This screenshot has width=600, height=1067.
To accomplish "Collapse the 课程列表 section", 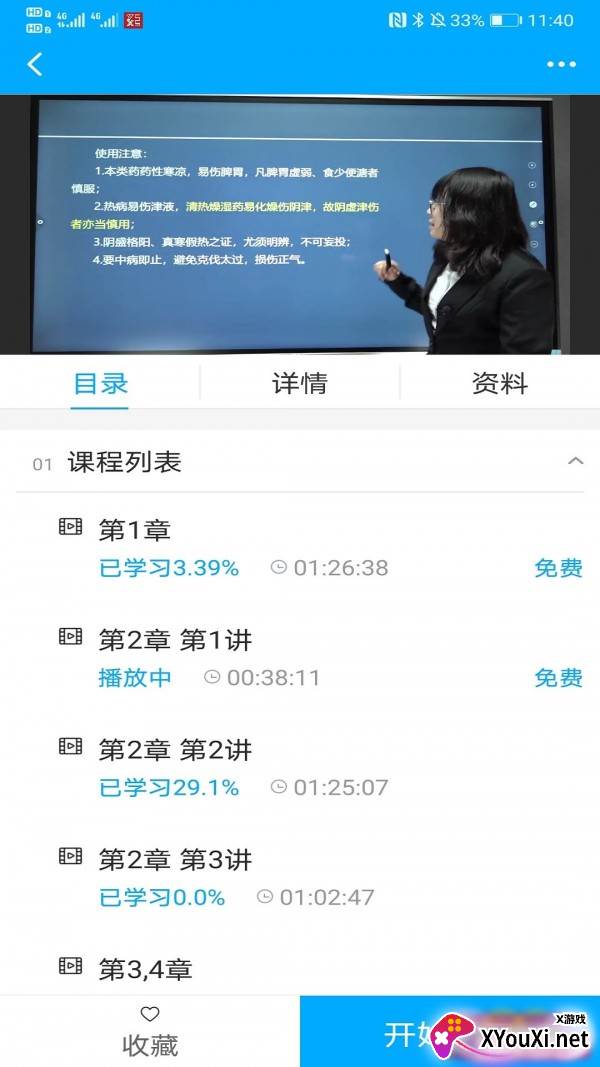I will (x=575, y=461).
